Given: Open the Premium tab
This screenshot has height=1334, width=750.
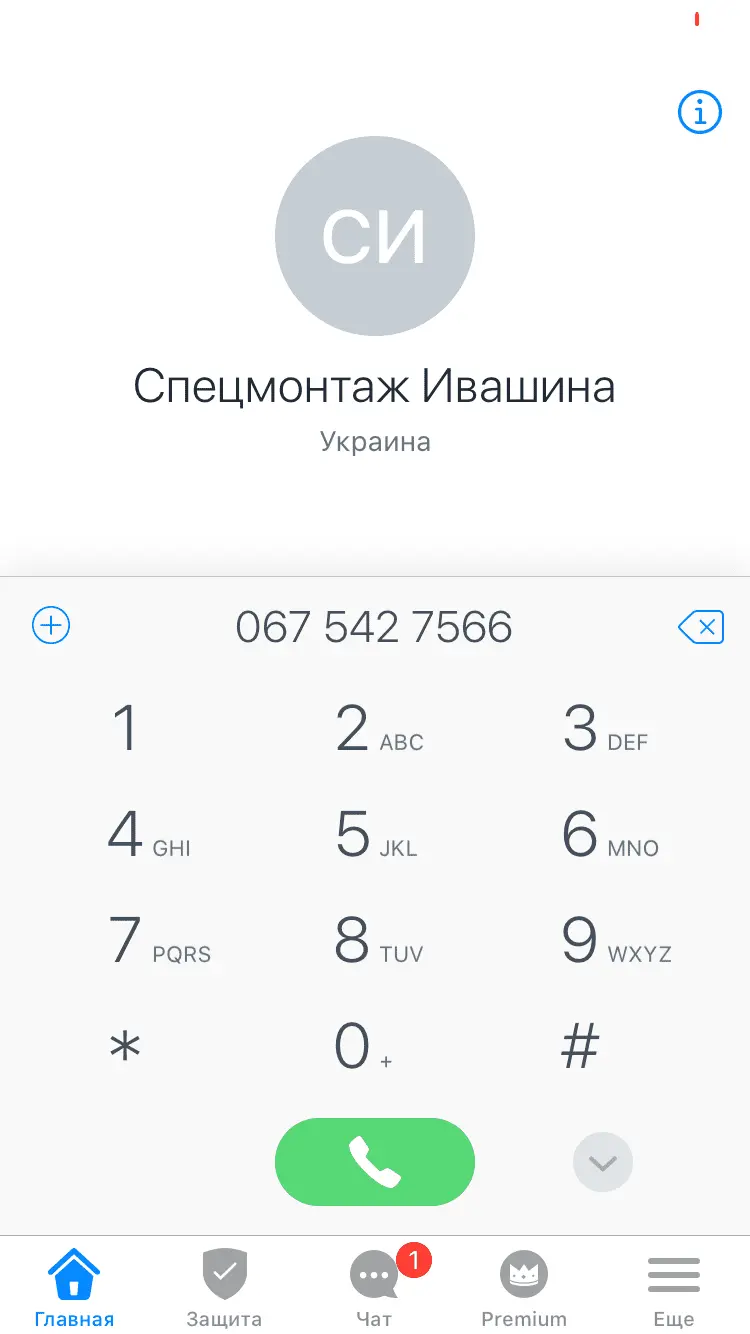Looking at the screenshot, I should pyautogui.click(x=524, y=1288).
